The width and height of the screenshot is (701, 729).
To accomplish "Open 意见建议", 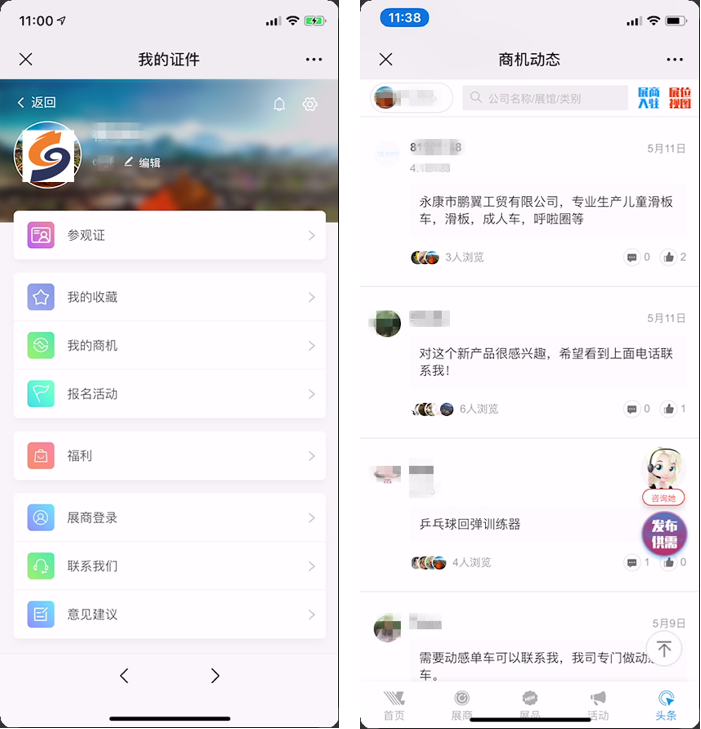I will (x=169, y=614).
